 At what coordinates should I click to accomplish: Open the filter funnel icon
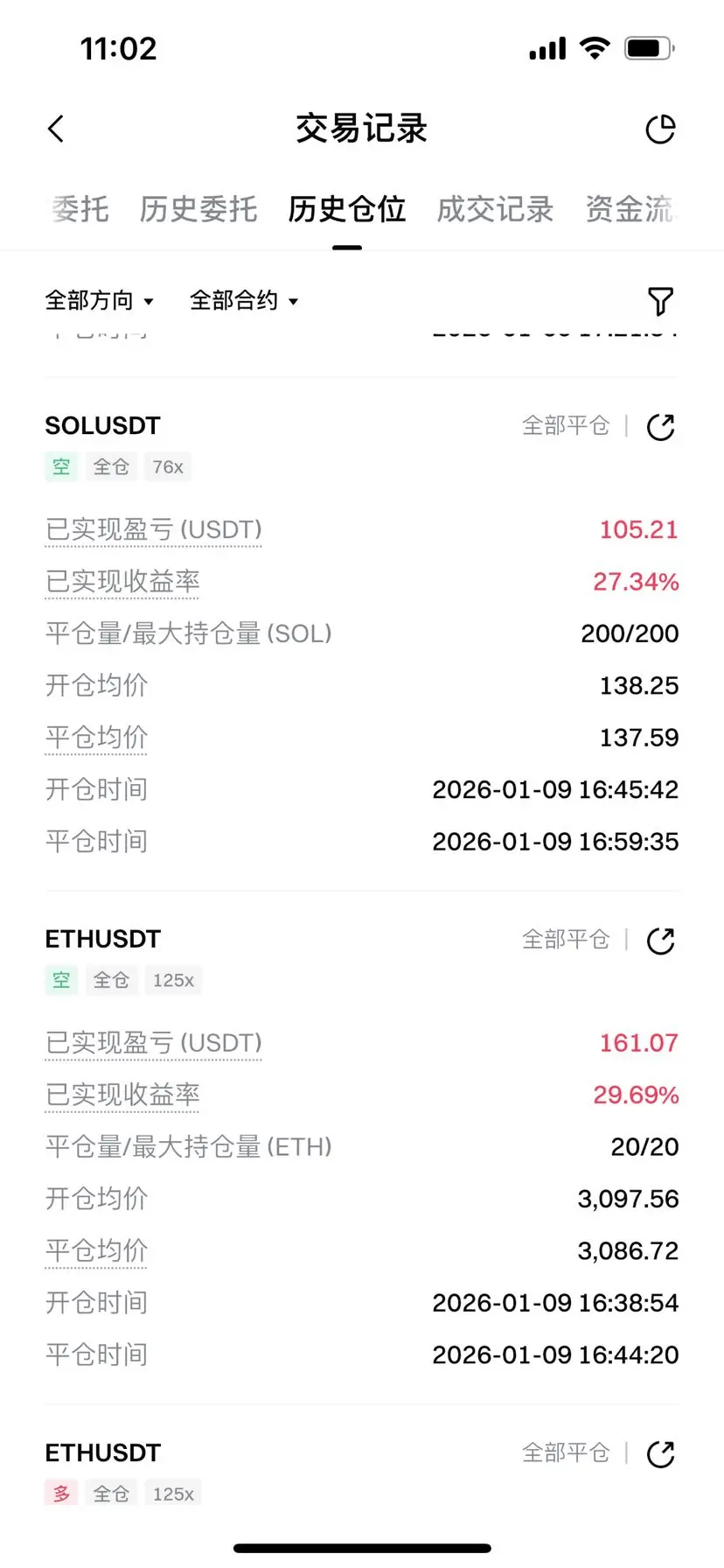tap(660, 301)
